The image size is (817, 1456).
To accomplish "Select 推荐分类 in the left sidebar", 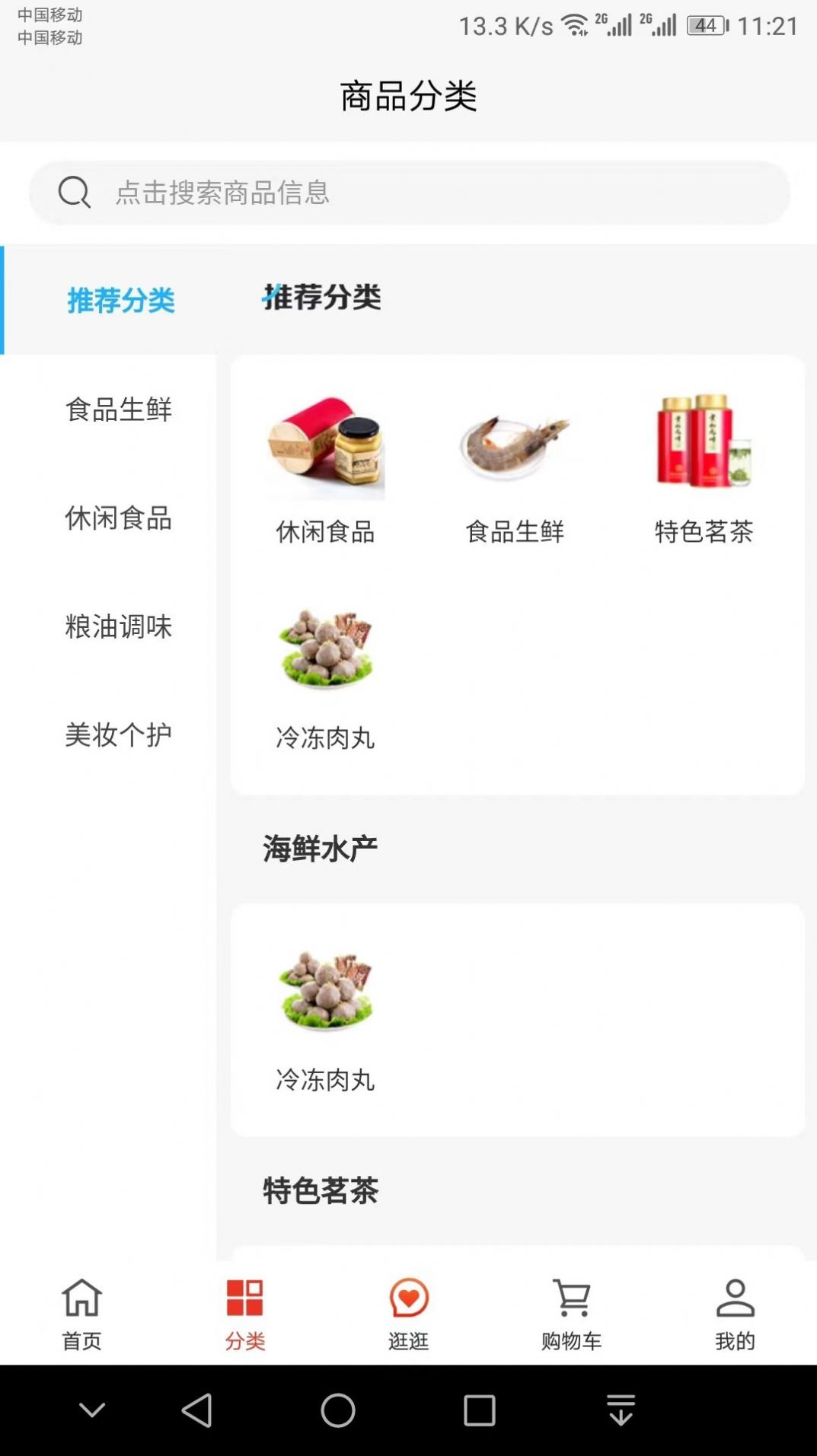I will point(120,301).
